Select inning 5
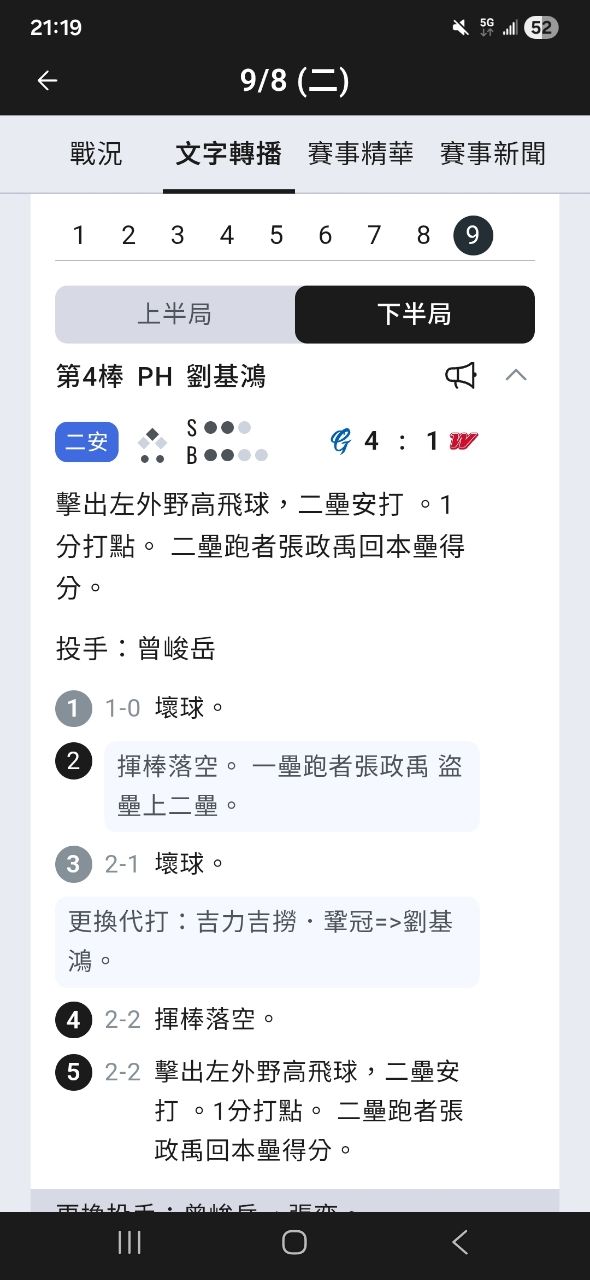The width and height of the screenshot is (590, 1280). pos(276,236)
